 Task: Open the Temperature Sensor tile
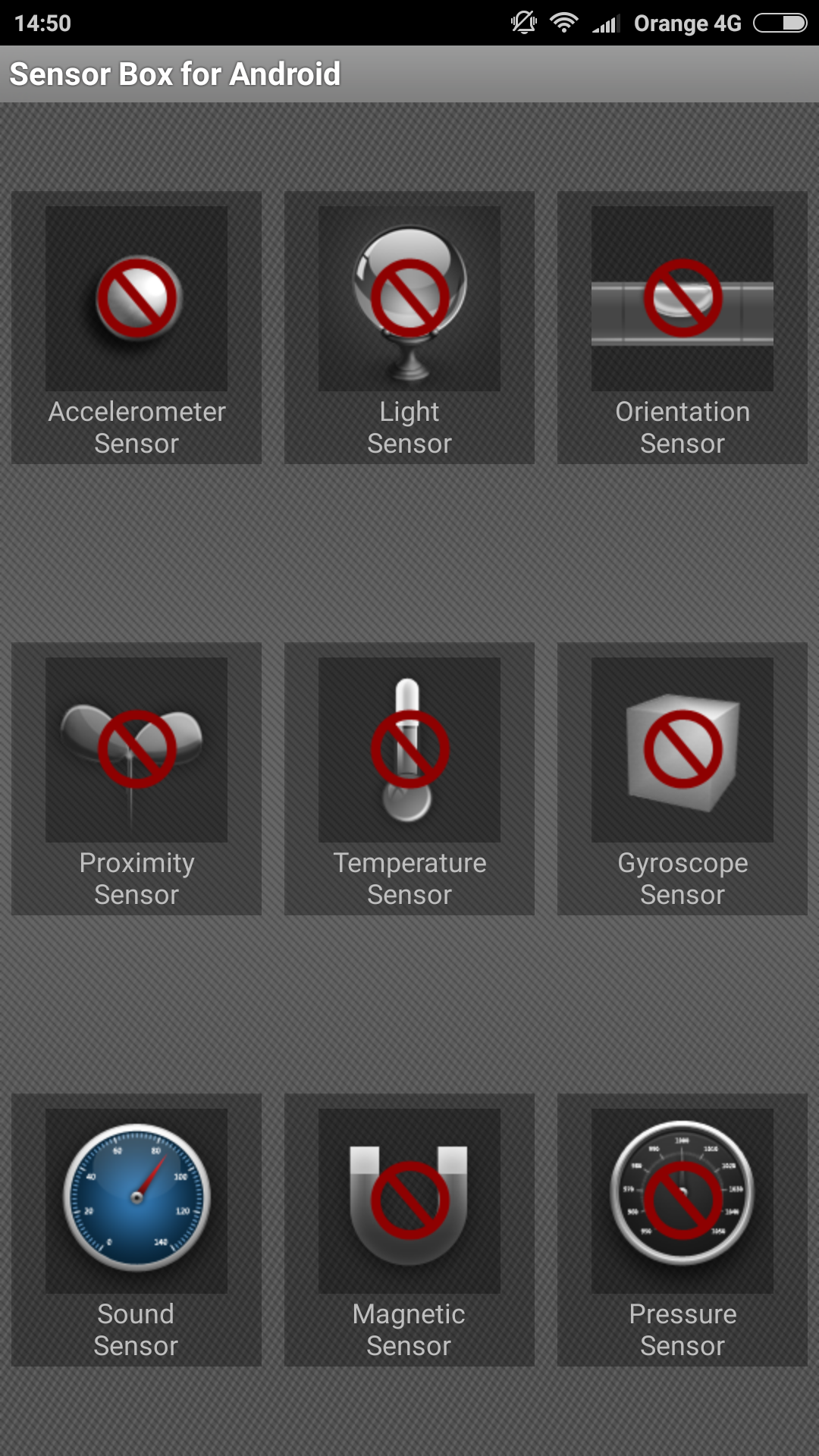point(409,779)
